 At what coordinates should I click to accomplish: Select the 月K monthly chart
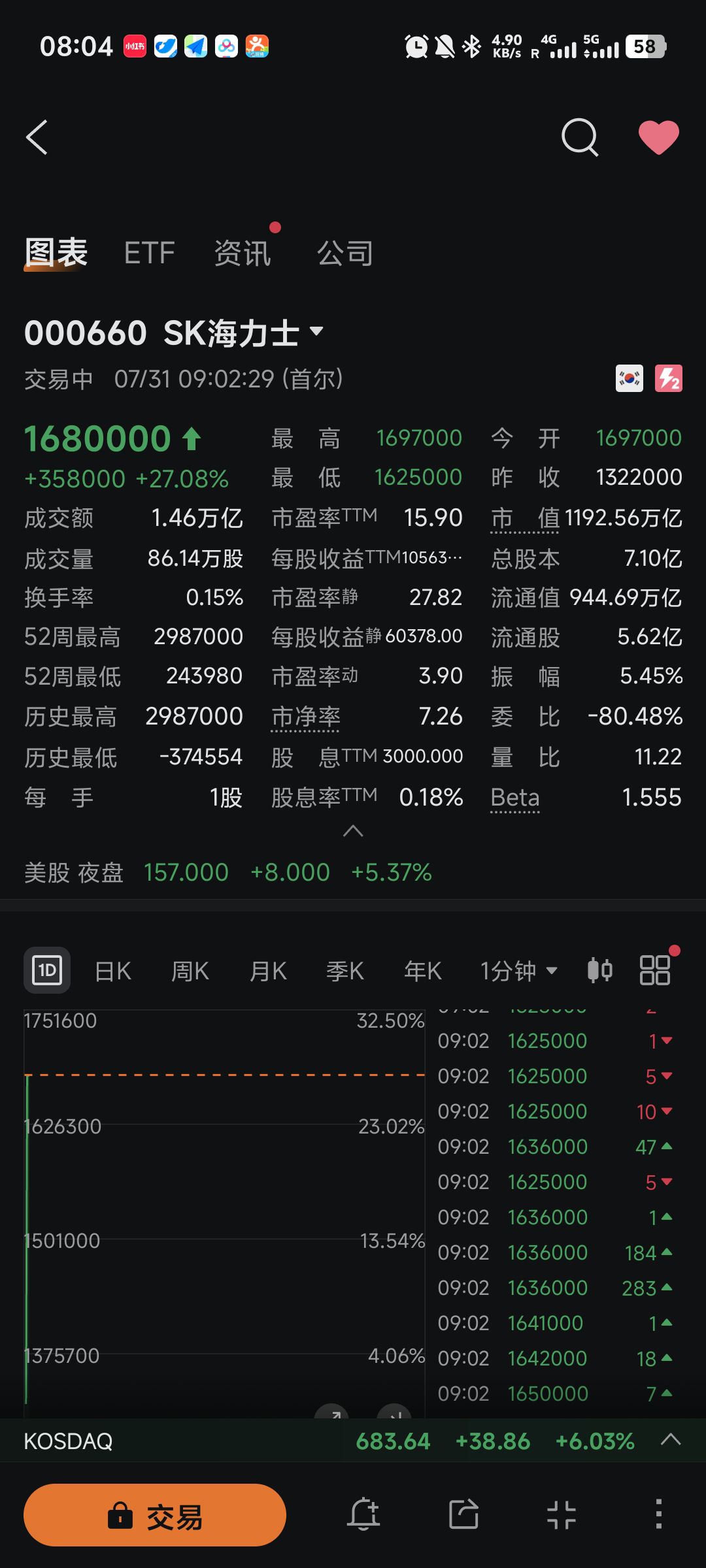pos(268,971)
